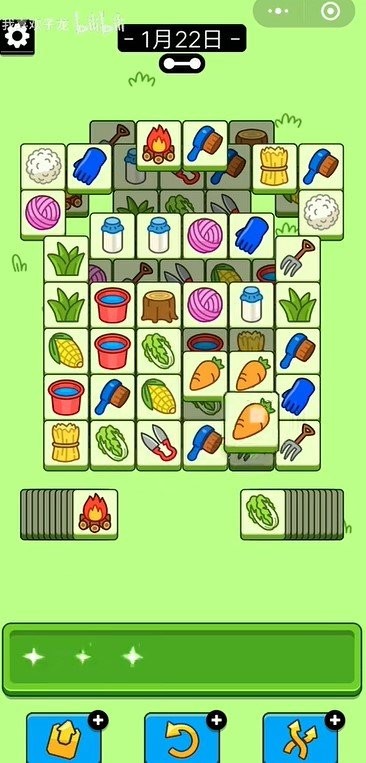Tap the red scissors tile
This screenshot has width=366, height=763.
pos(159,445)
